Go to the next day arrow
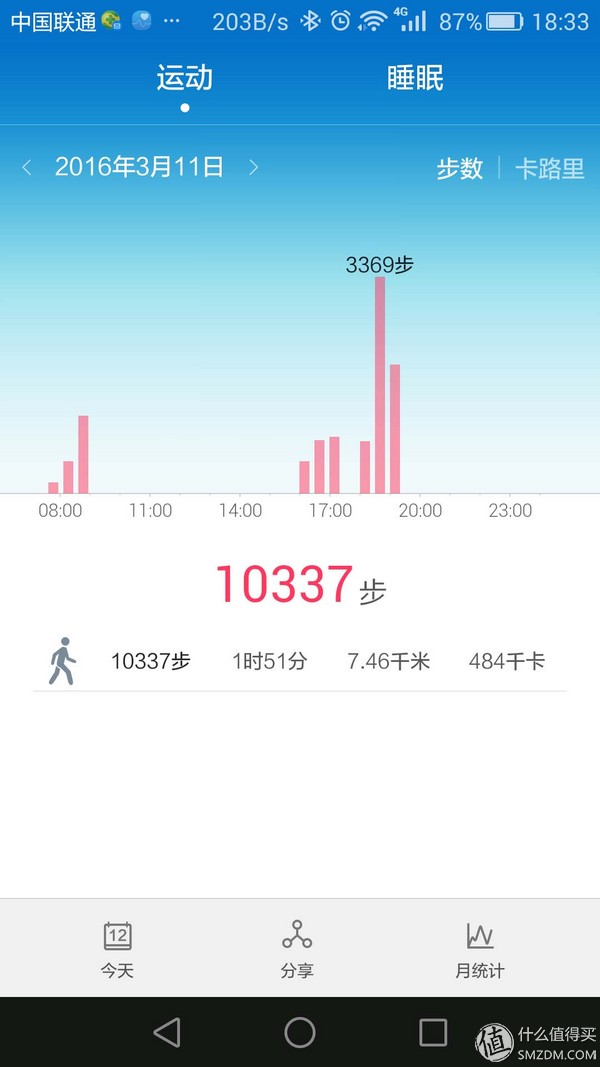This screenshot has height=1067, width=600. tap(254, 167)
